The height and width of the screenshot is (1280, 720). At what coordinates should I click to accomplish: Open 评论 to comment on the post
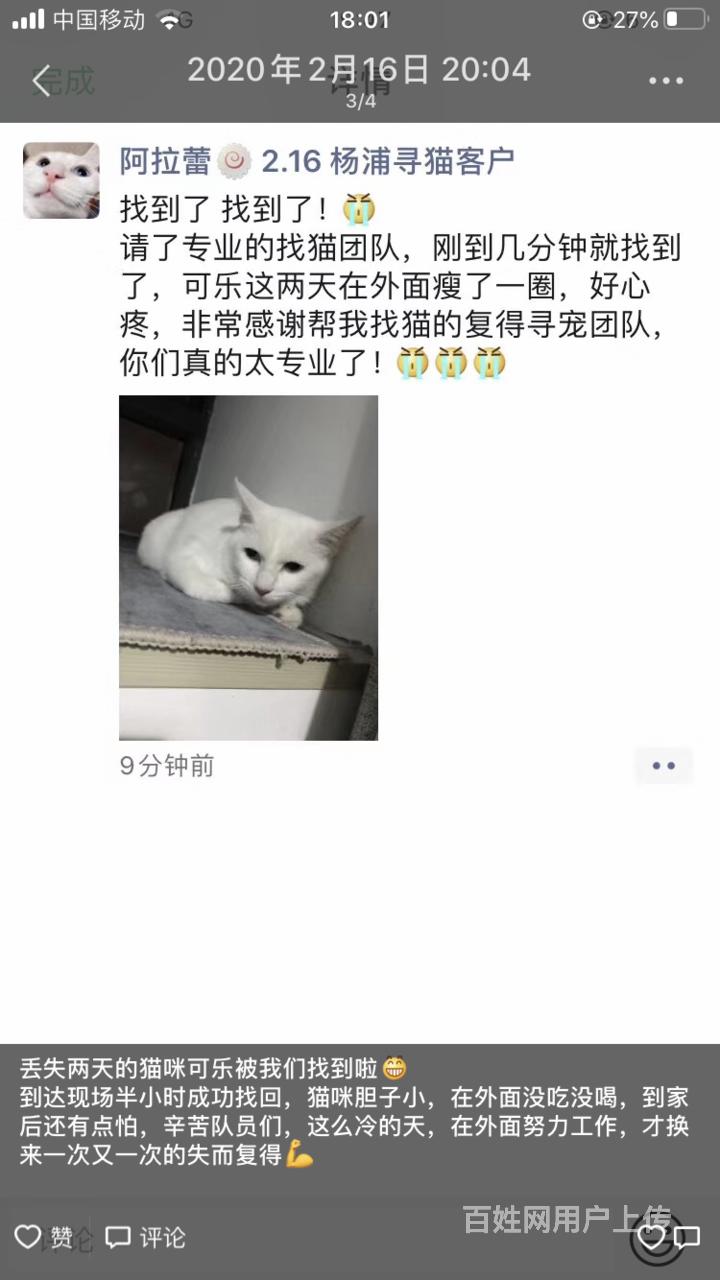pyautogui.click(x=147, y=1238)
